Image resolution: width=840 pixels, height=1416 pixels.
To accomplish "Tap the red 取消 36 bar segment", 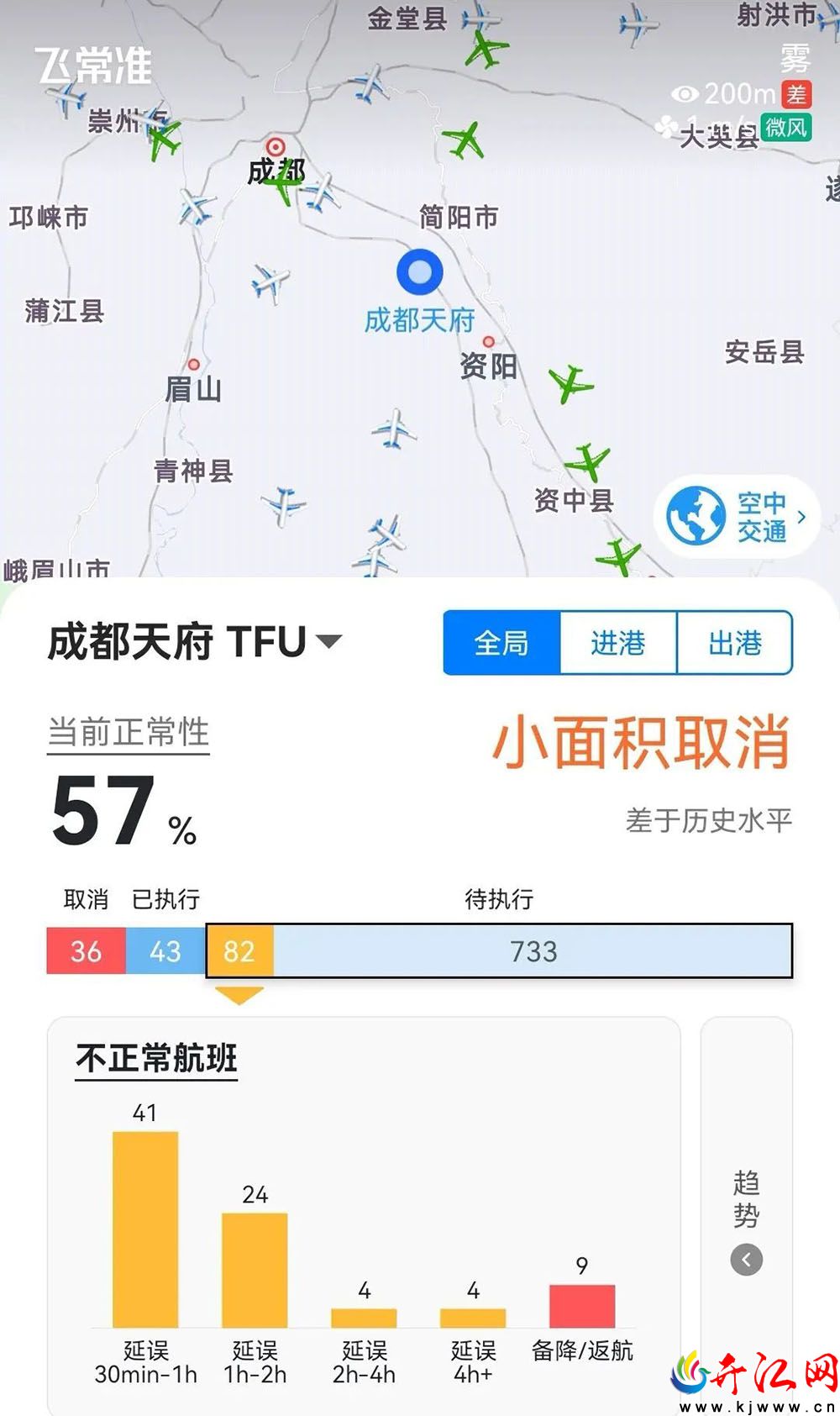I will (x=86, y=951).
